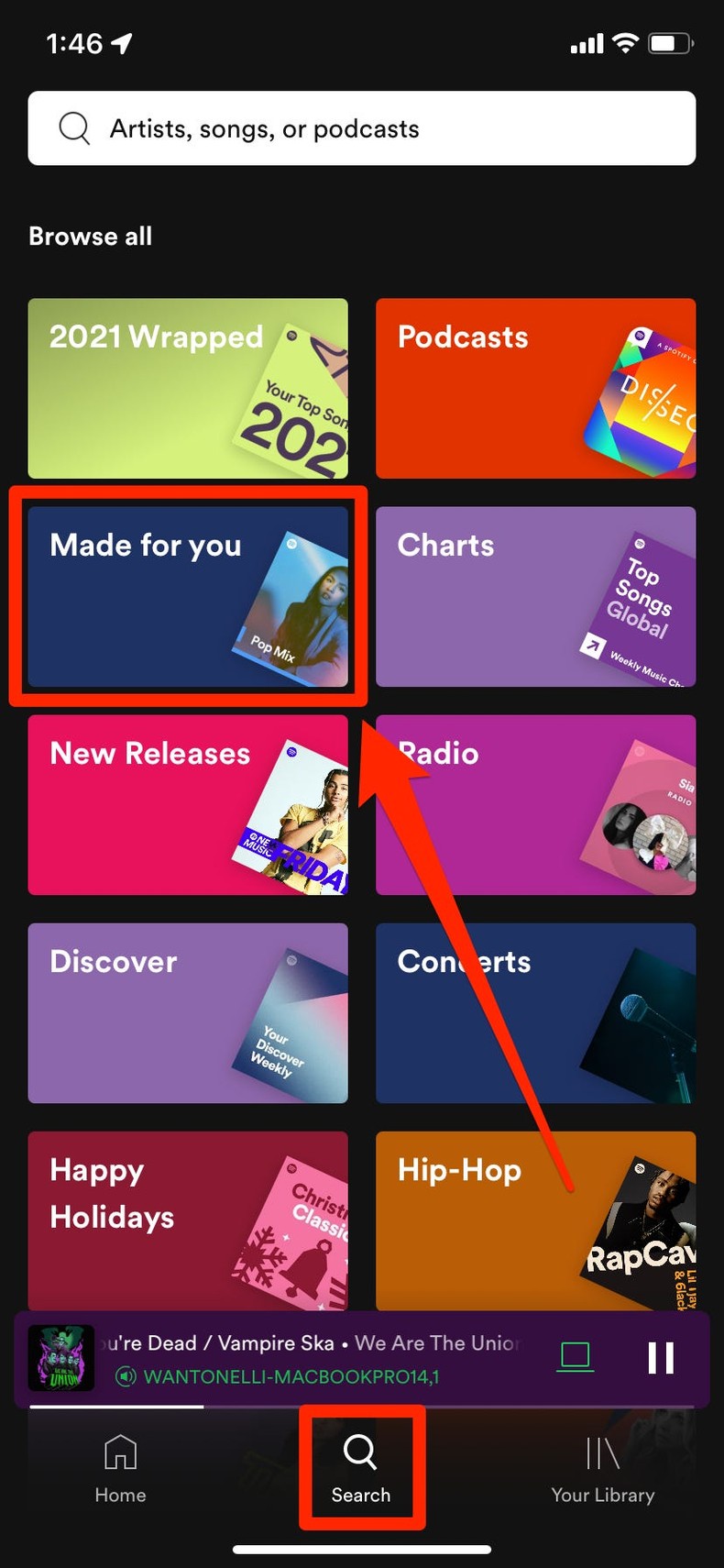Browse the Podcasts category
Screen dimensions: 724x1568
pos(535,388)
